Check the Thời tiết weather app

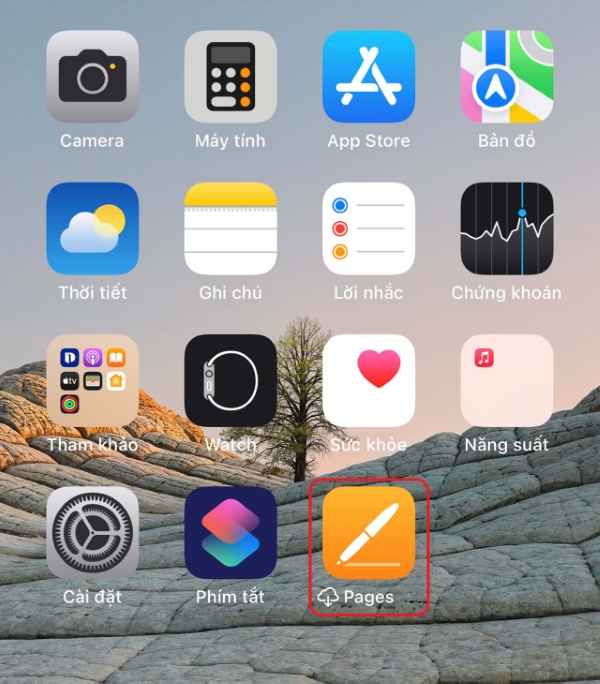92,229
